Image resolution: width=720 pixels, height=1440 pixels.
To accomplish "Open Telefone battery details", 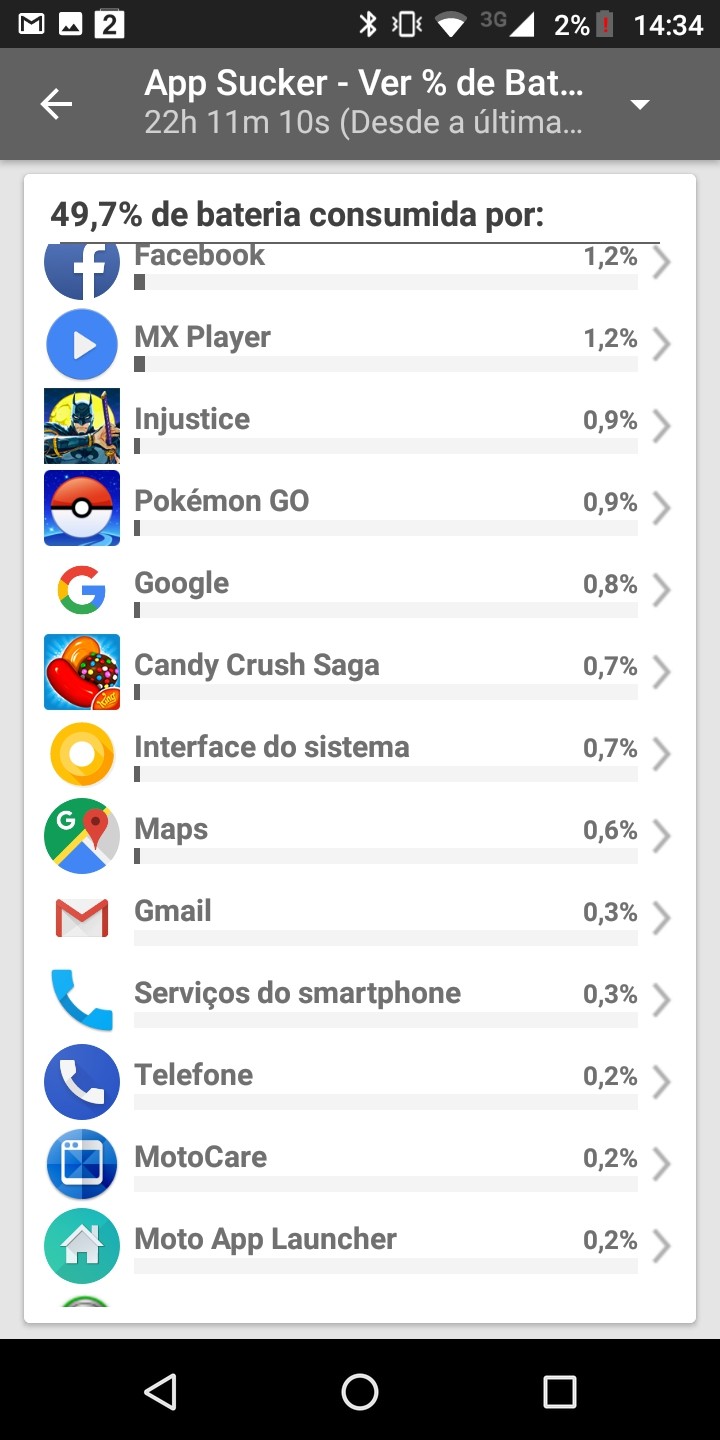I will pos(360,1082).
